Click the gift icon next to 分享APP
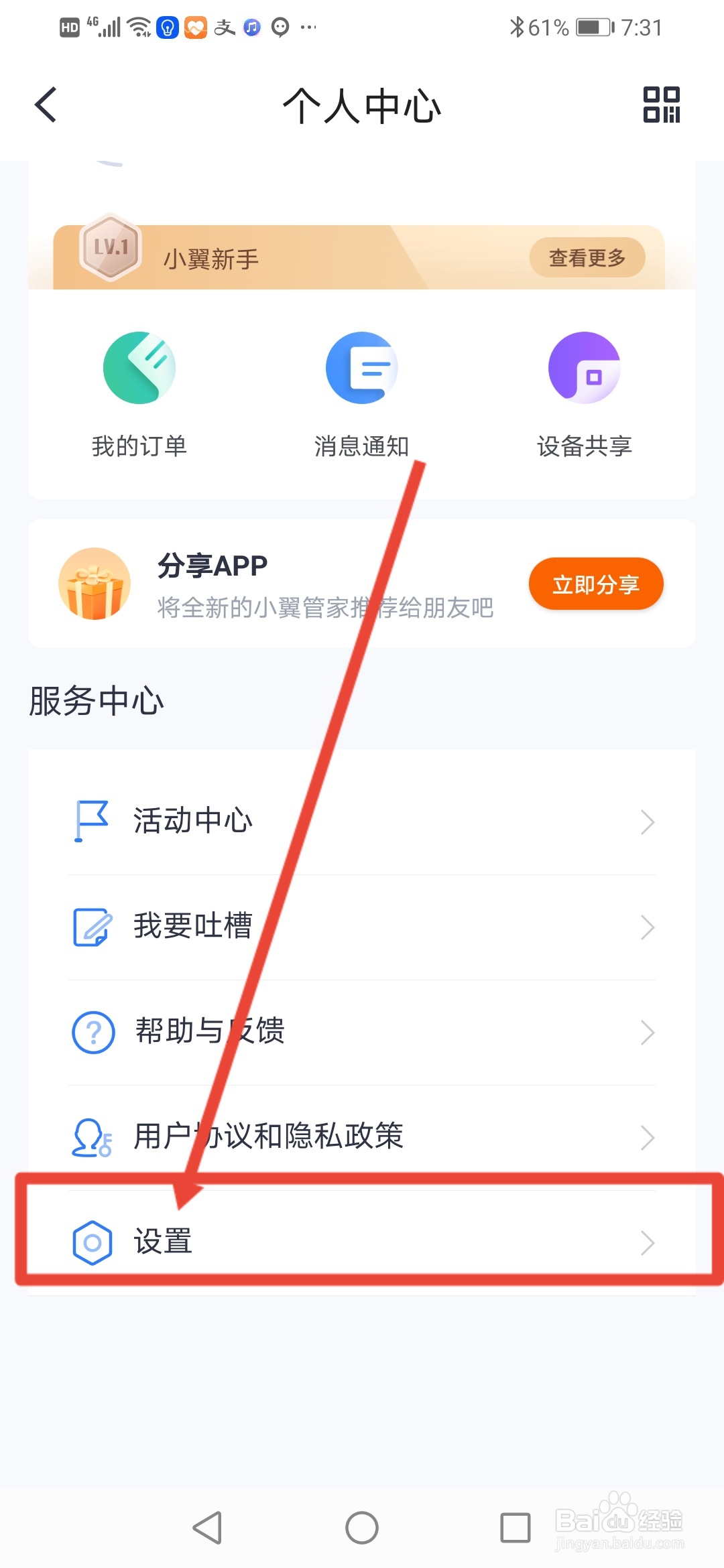 [x=95, y=583]
